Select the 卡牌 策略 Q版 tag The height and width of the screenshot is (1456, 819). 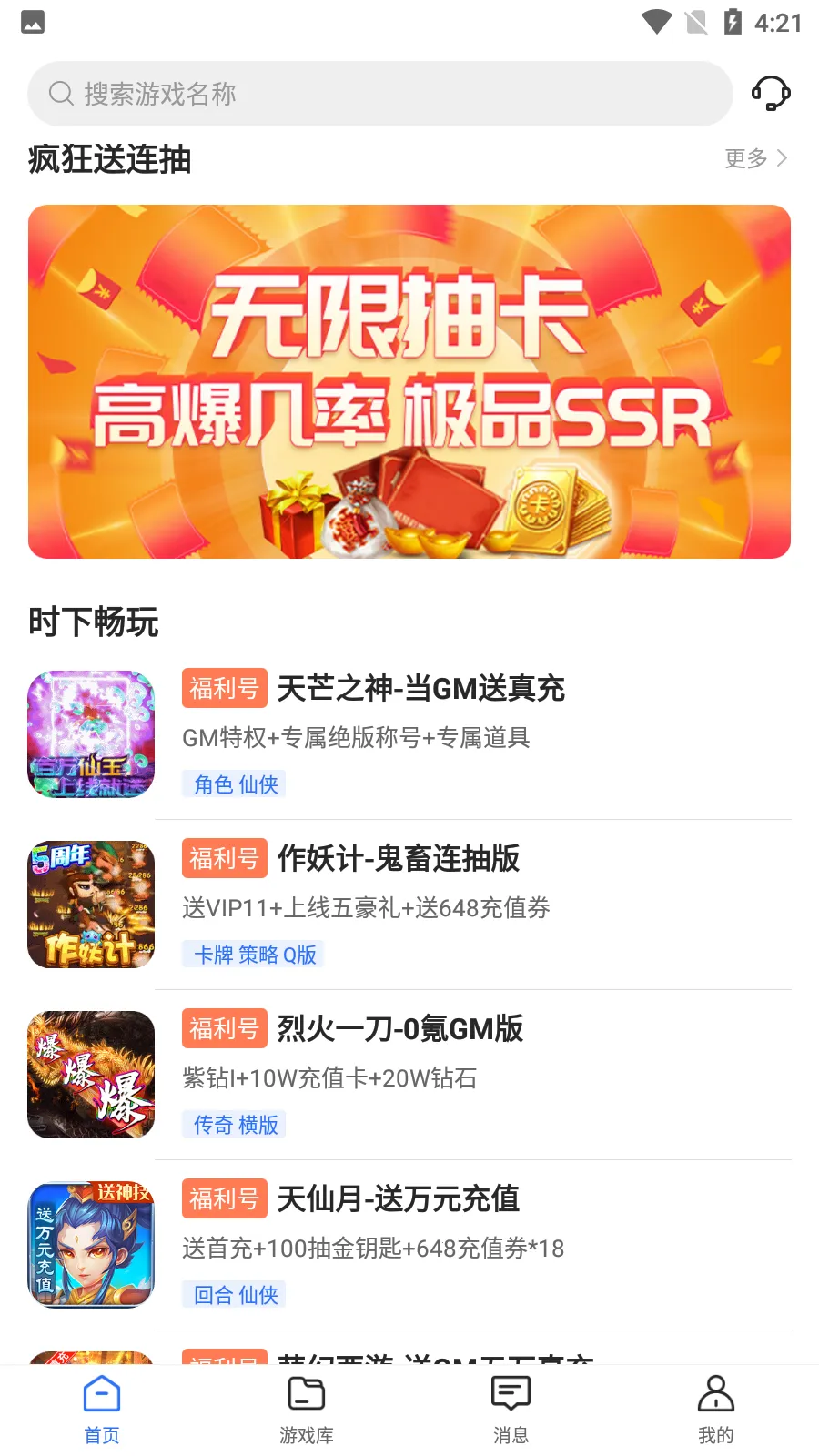coord(252,954)
